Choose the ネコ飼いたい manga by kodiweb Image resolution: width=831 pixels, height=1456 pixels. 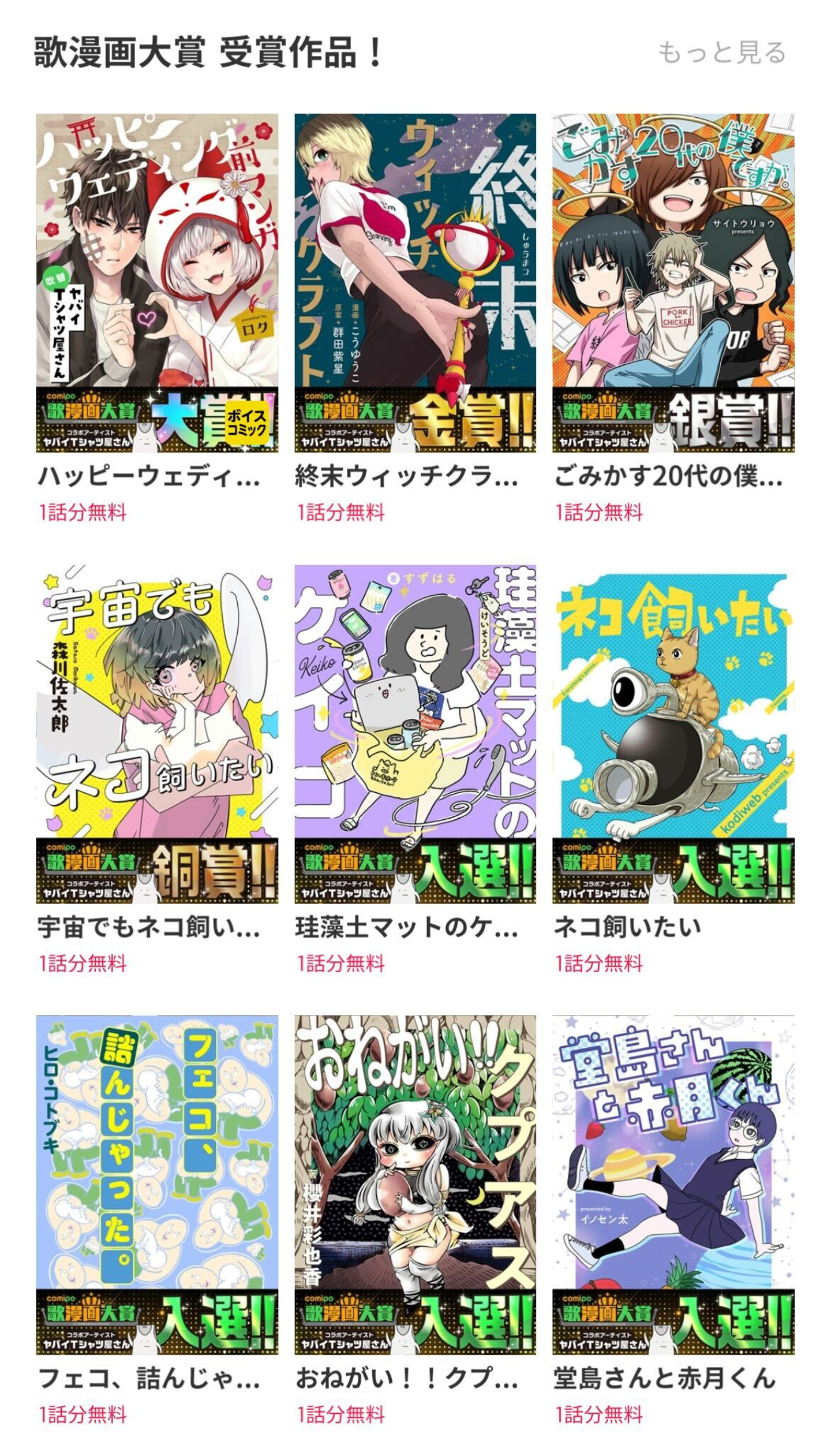coord(673,733)
